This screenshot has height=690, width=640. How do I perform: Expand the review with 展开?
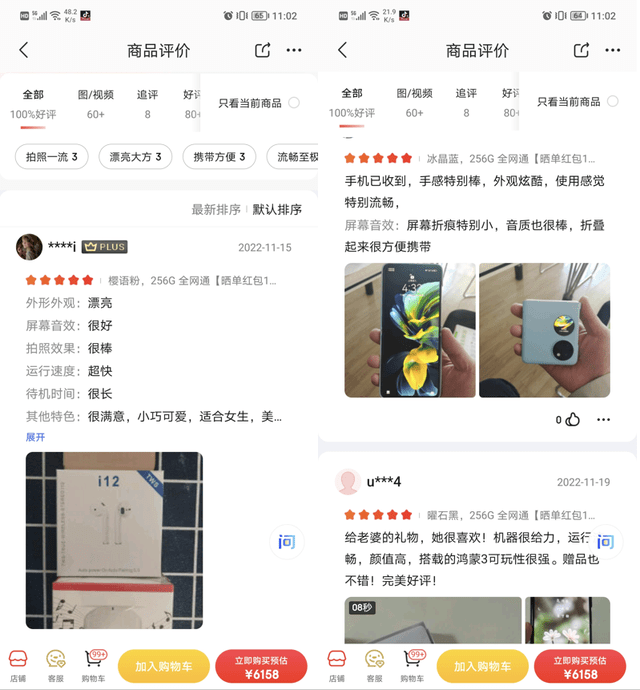35,437
